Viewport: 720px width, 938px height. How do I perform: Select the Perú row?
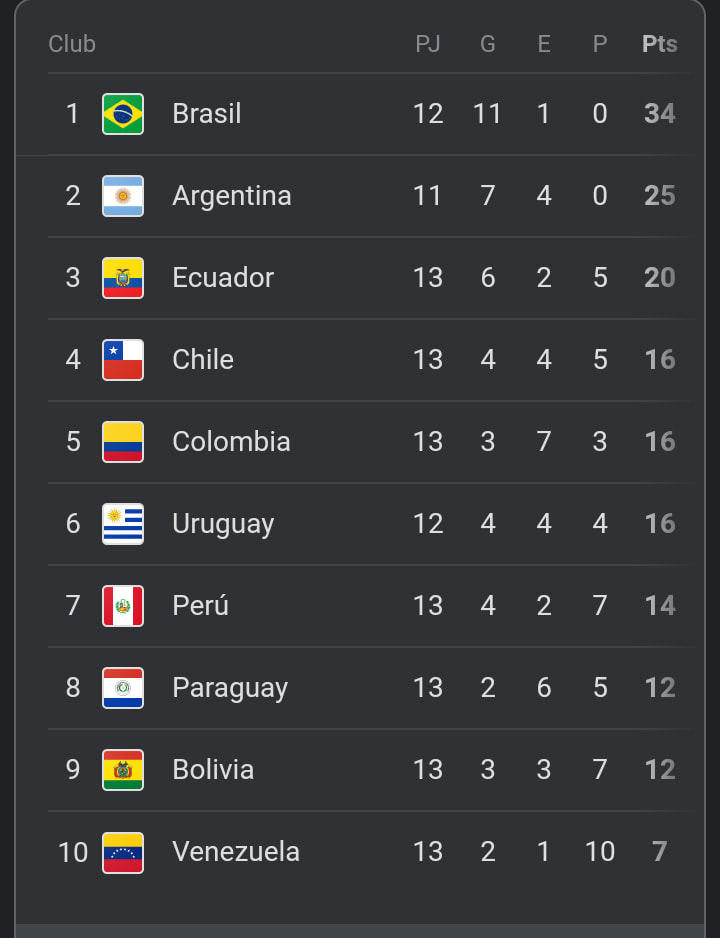(x=200, y=606)
